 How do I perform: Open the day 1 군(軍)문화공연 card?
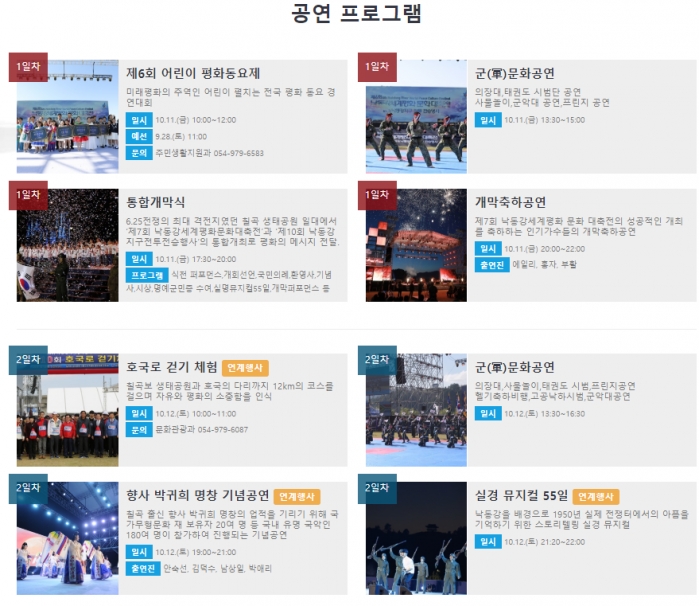pyautogui.click(x=514, y=74)
